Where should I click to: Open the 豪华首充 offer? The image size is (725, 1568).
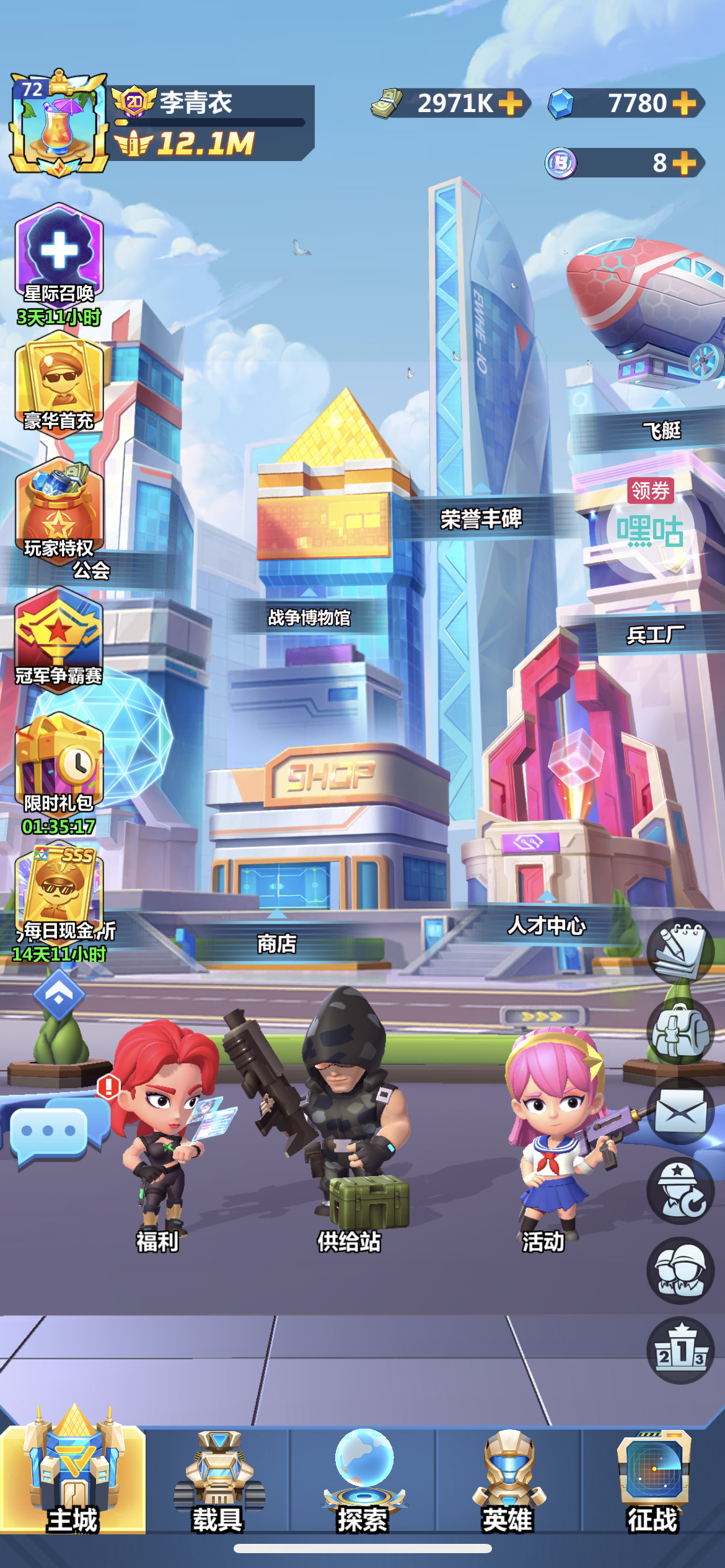tap(59, 383)
